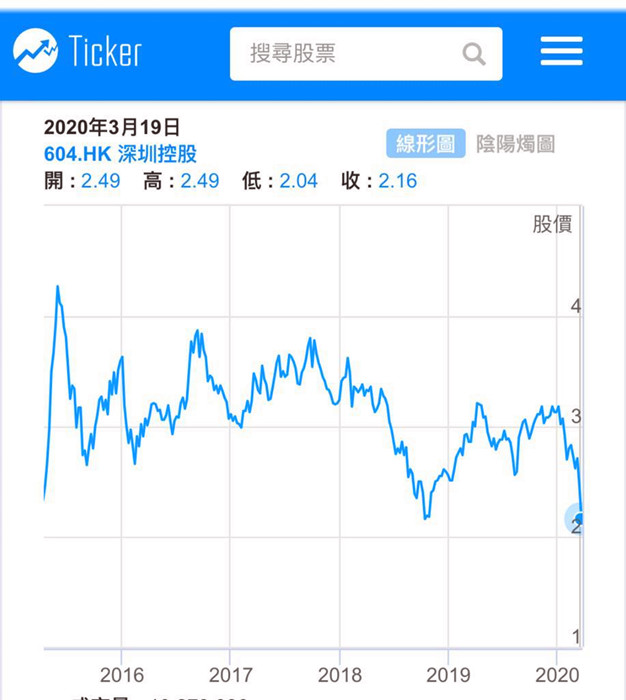The width and height of the screenshot is (626, 700).
Task: Tap the magnifier search icon
Action: point(474,54)
